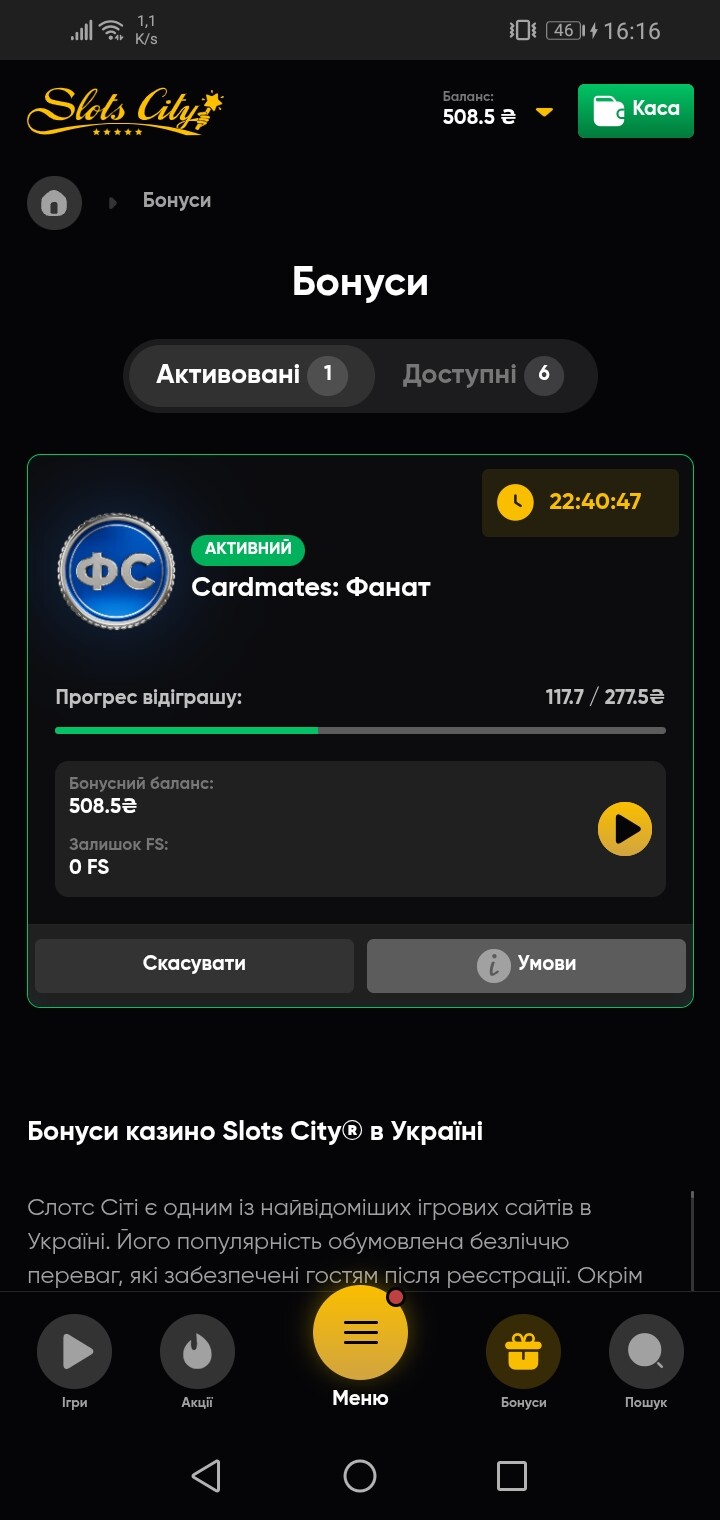This screenshot has height=1520, width=720.
Task: Open the system recent apps button
Action: (512, 1476)
